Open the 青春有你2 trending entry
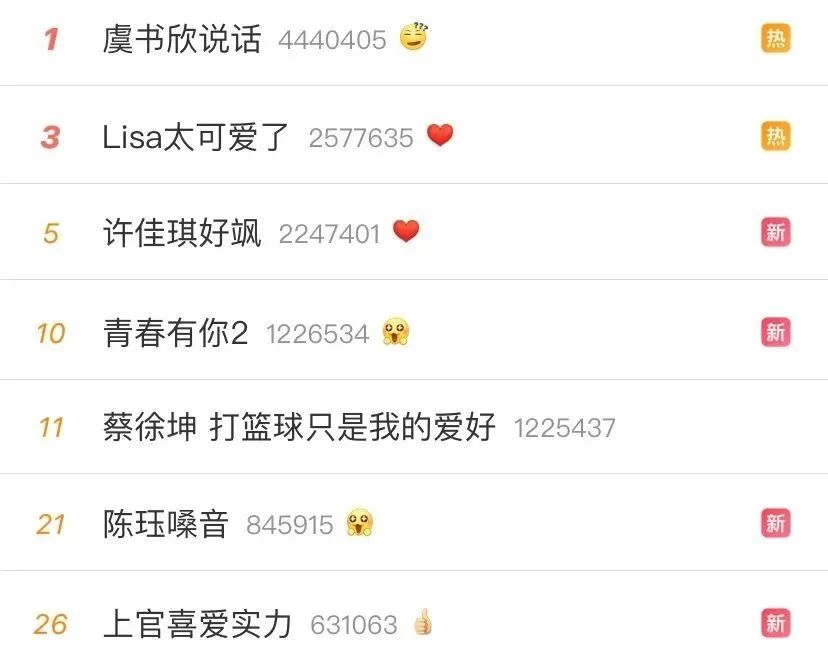This screenshot has width=828, height=670. pos(175,333)
